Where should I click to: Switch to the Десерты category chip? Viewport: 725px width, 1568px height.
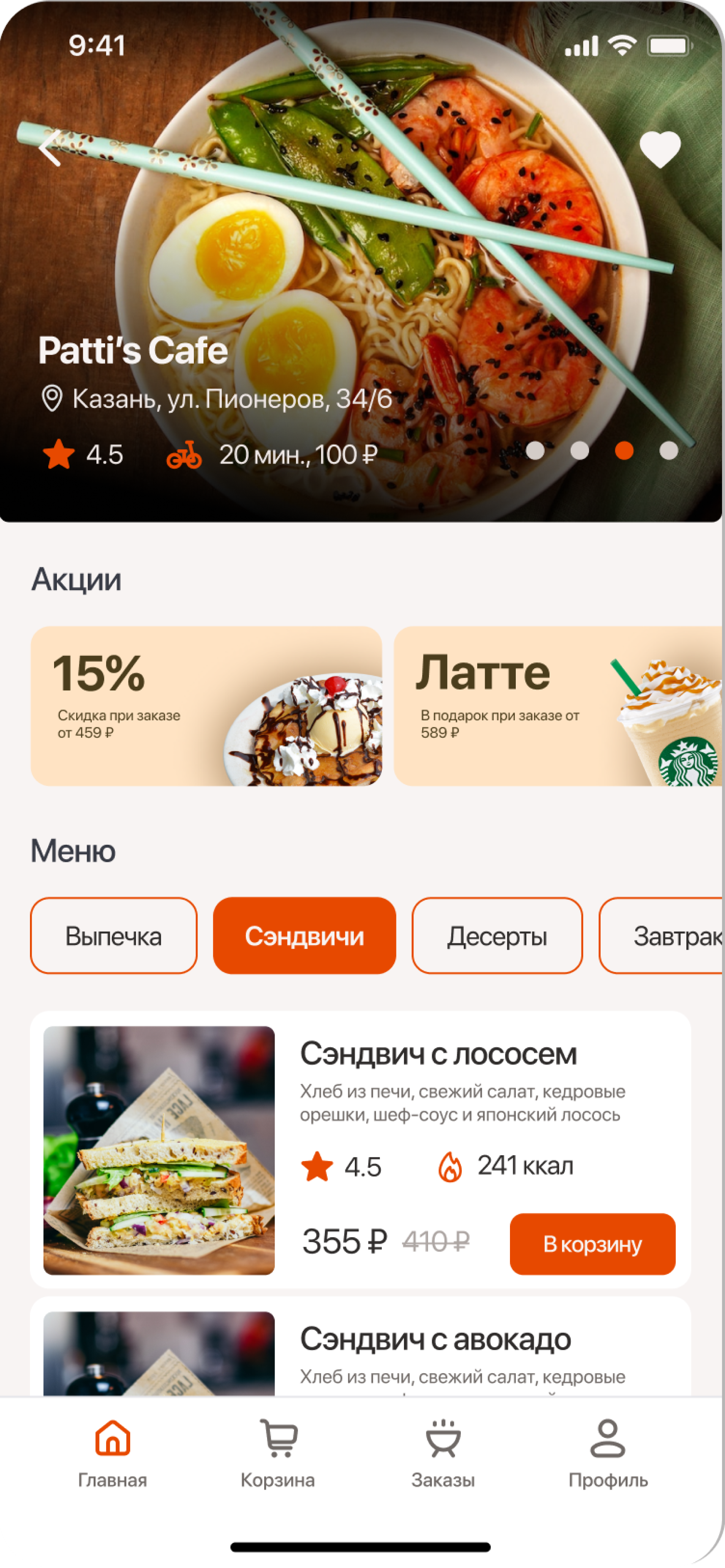497,935
